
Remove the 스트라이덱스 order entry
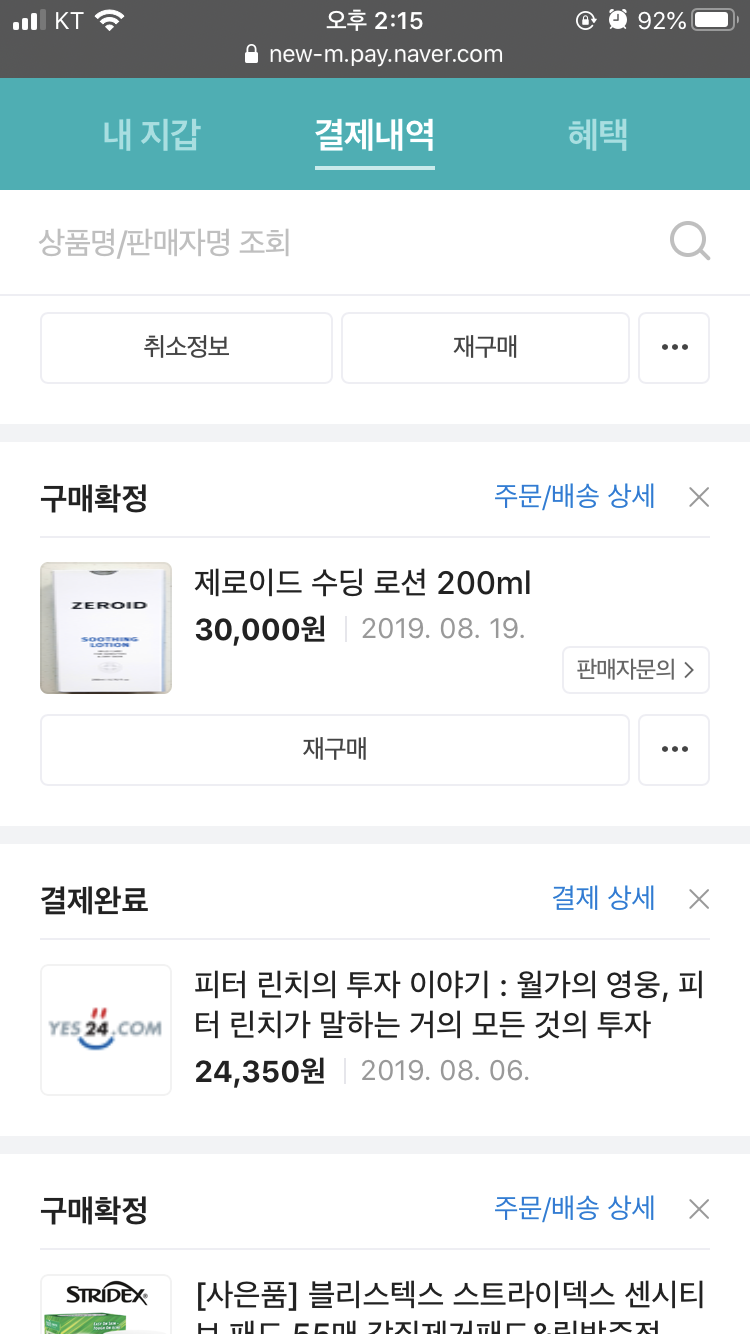pos(699,1209)
